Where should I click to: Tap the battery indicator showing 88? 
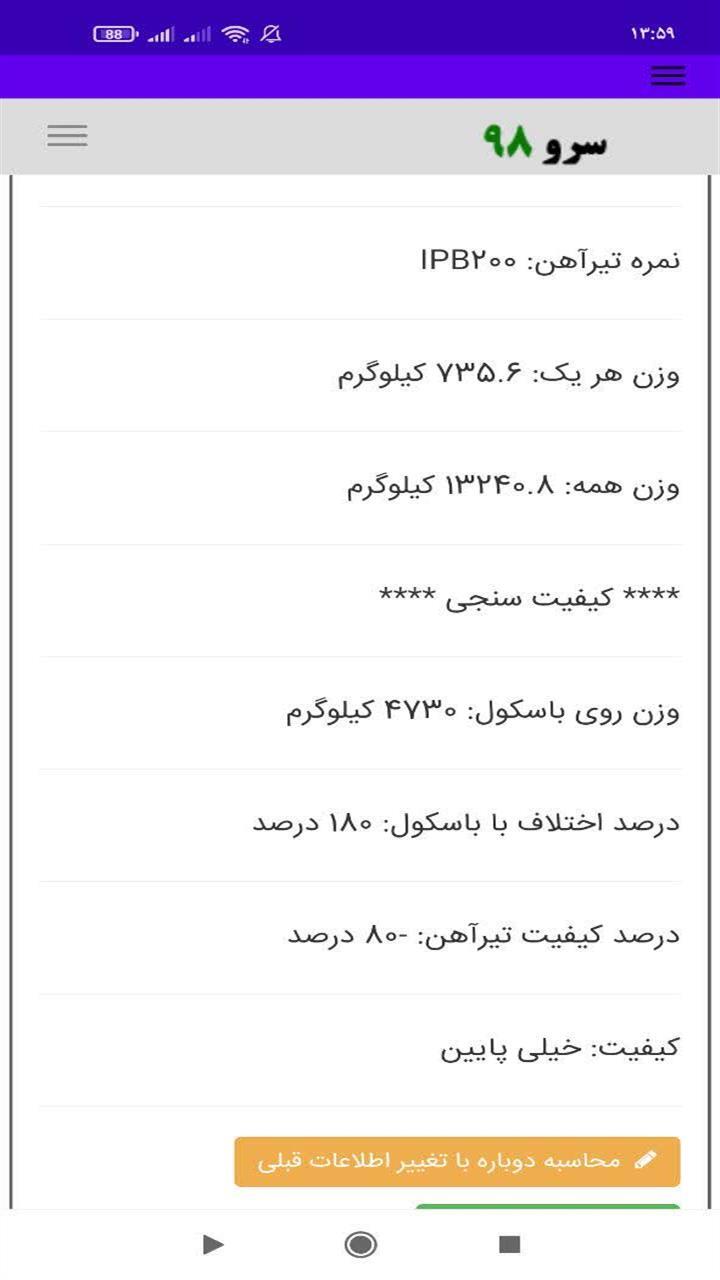(114, 31)
